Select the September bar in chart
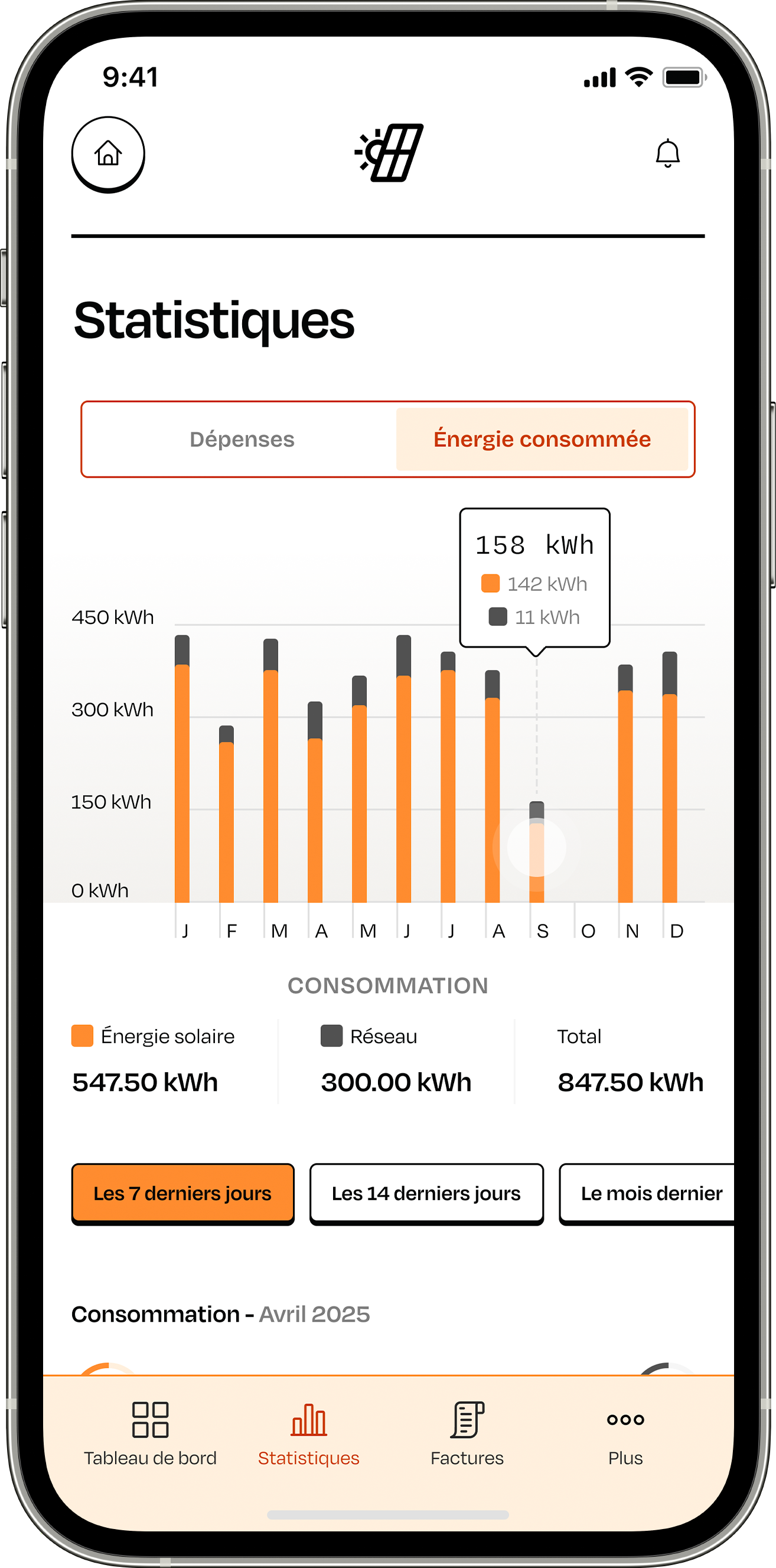Viewport: 776px width, 1568px height. pos(536,852)
